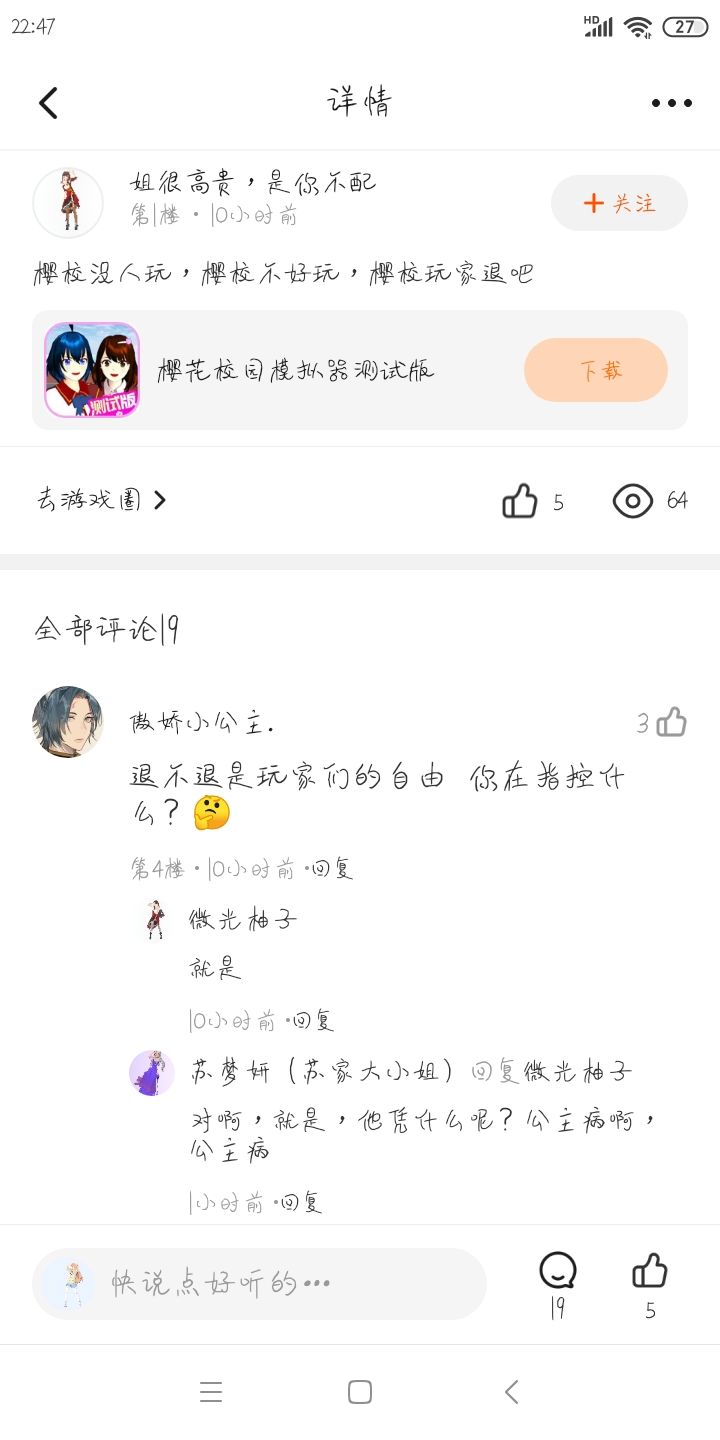Go to the game circle 去游戏圈
The image size is (720, 1440).
tap(100, 500)
